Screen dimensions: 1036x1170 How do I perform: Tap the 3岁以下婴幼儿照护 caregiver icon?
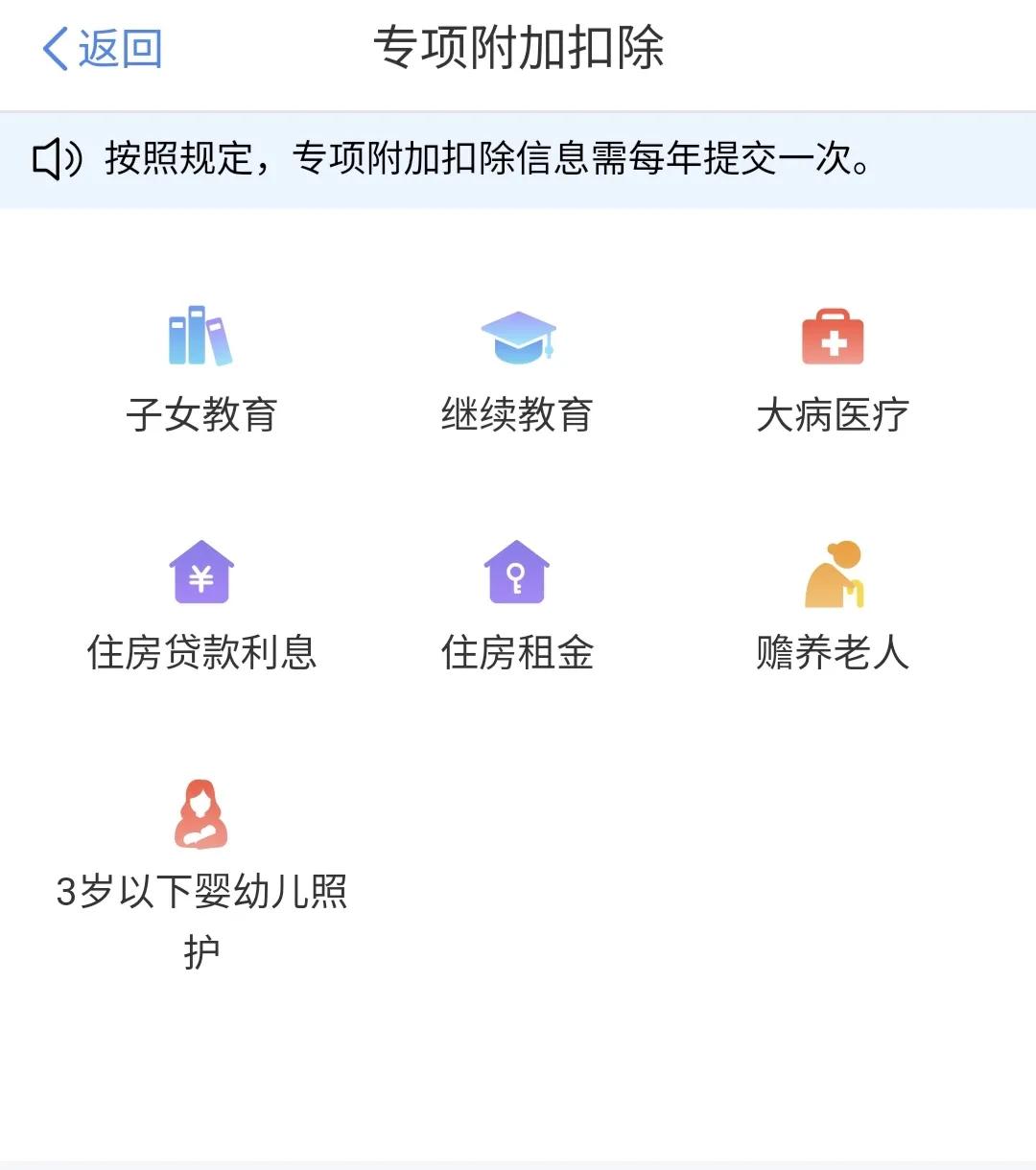[x=199, y=815]
